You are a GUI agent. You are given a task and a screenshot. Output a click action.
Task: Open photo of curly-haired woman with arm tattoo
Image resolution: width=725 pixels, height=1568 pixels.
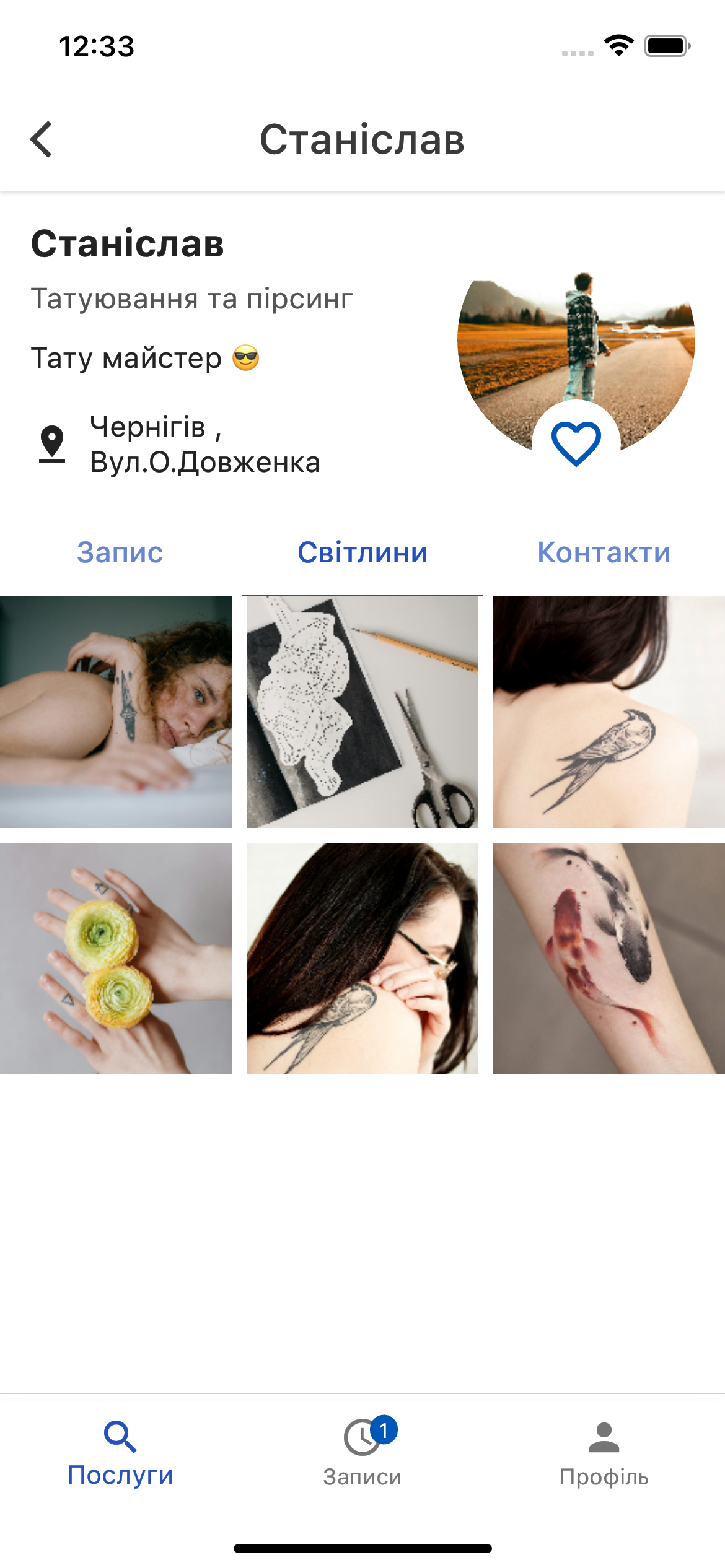pos(116,712)
